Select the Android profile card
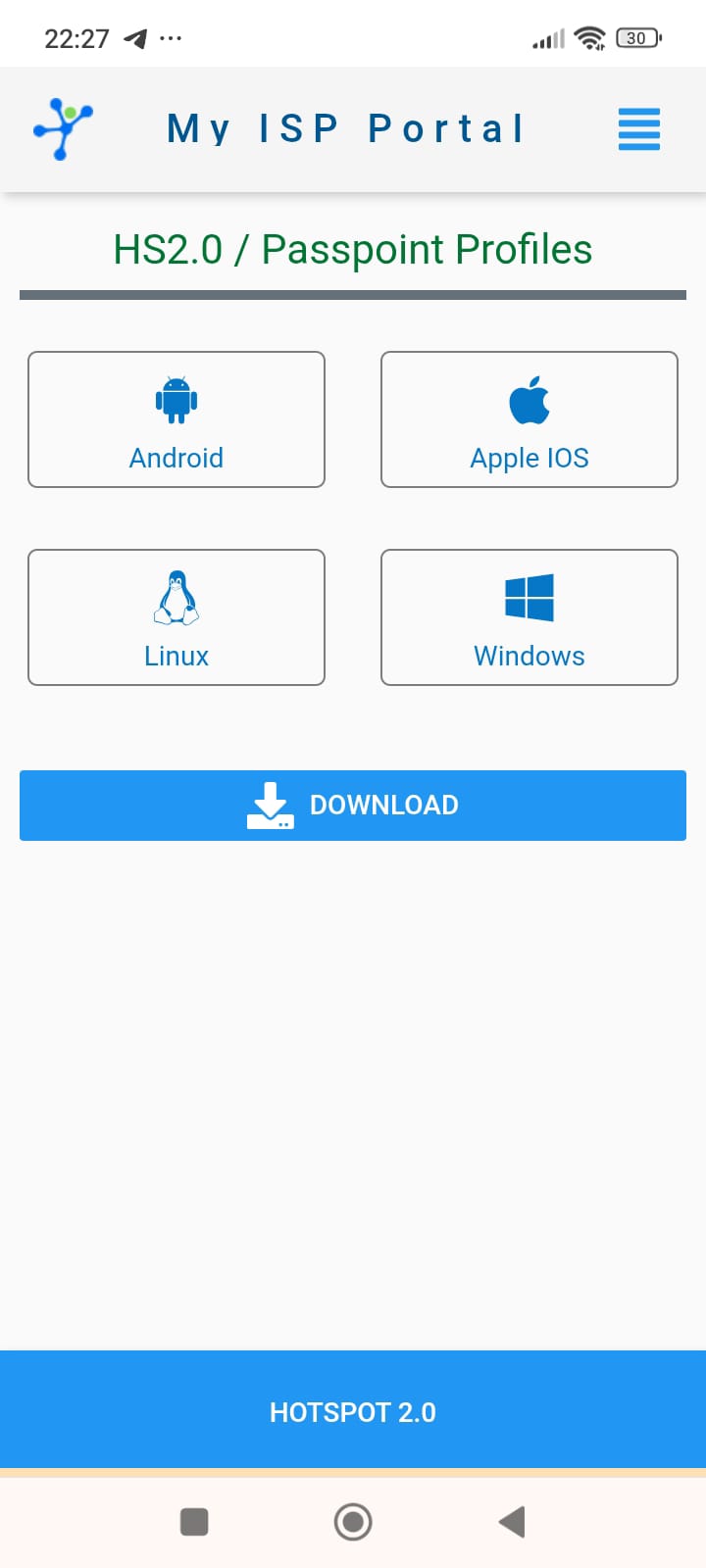The width and height of the screenshot is (706, 1568). [176, 419]
